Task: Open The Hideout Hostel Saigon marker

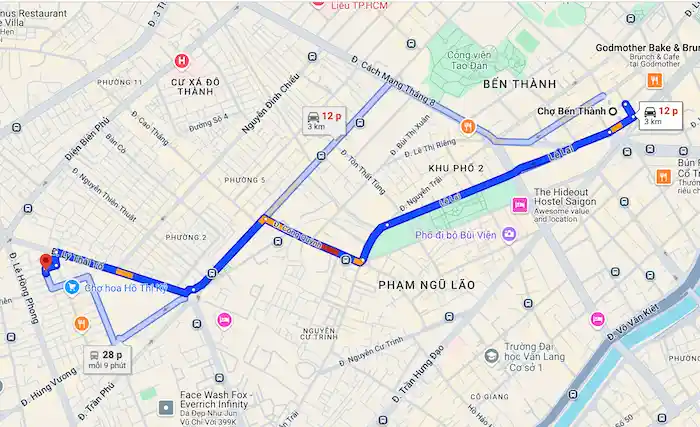Action: [520, 205]
